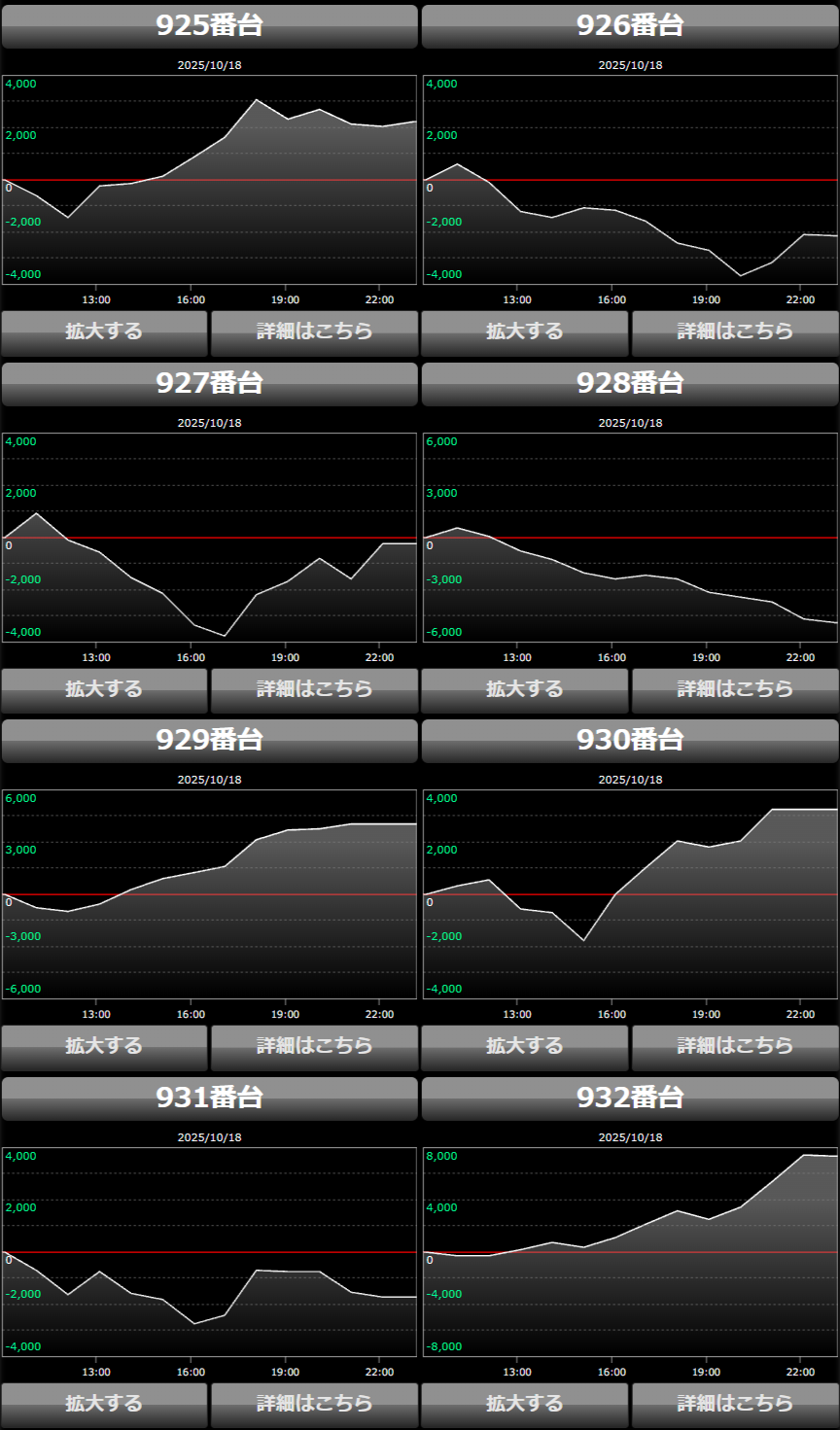Screen dimensions: 840x1430
Task: Enlarge the graph for 926番台
Action: coord(525,332)
